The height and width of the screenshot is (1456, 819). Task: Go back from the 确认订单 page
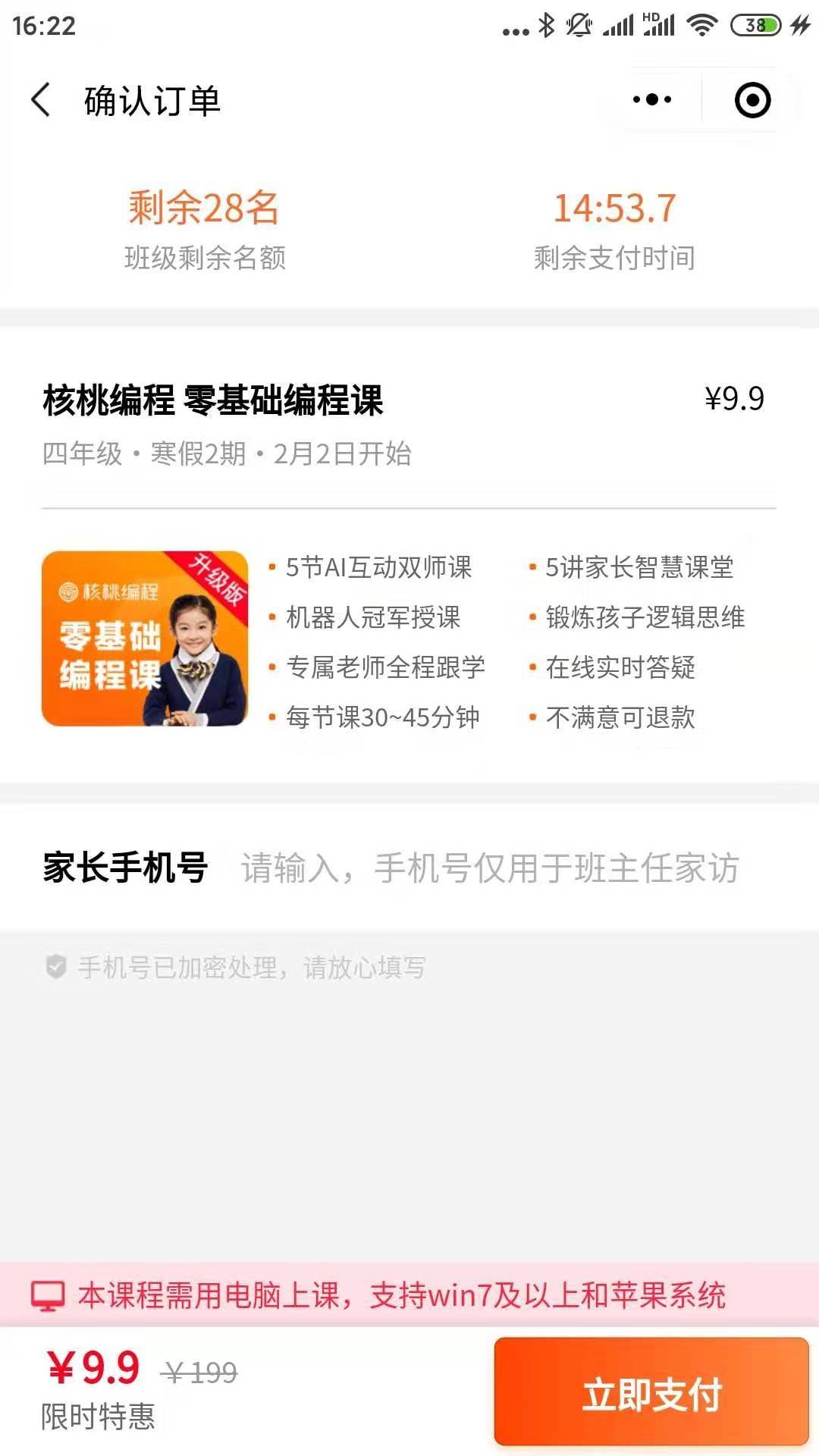(x=42, y=100)
